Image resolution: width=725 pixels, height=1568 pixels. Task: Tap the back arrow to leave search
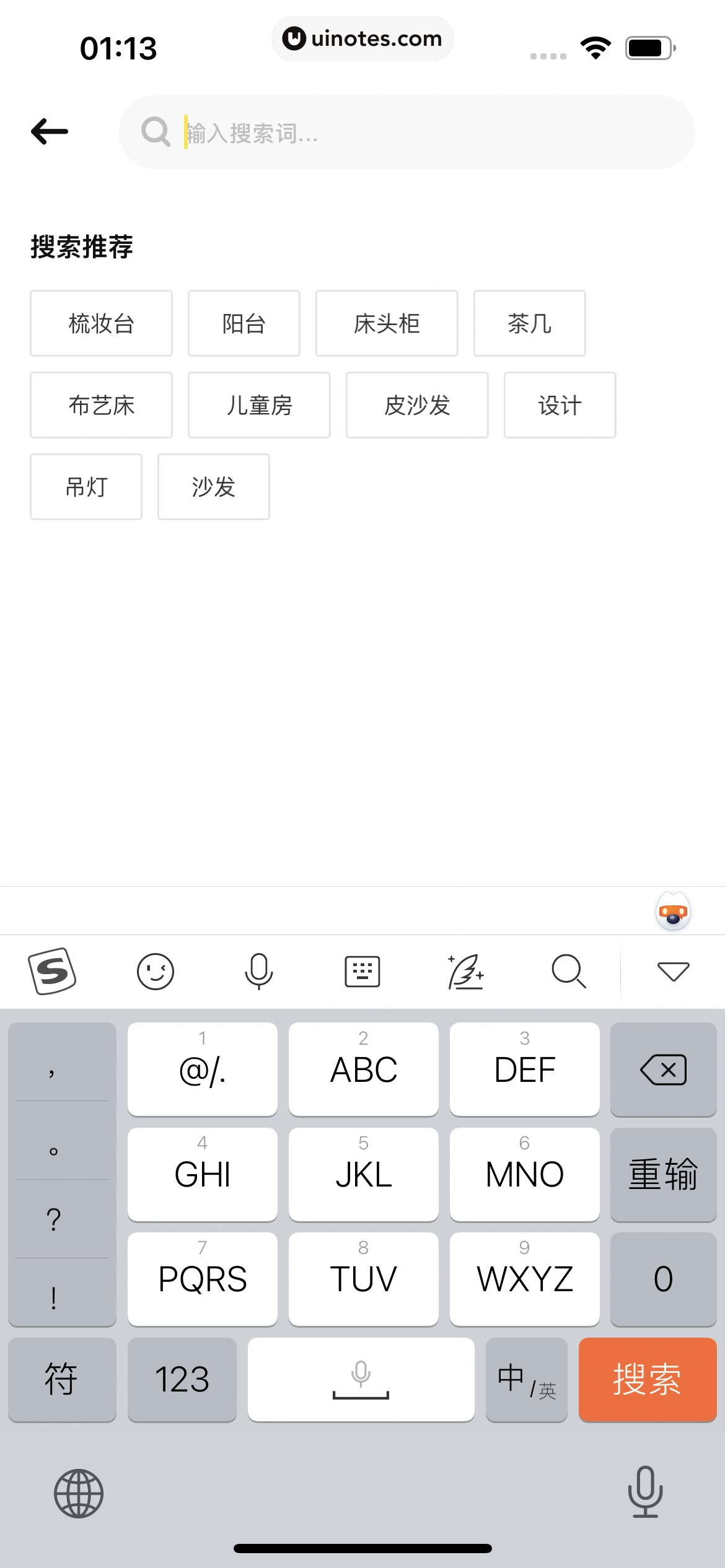pos(49,131)
